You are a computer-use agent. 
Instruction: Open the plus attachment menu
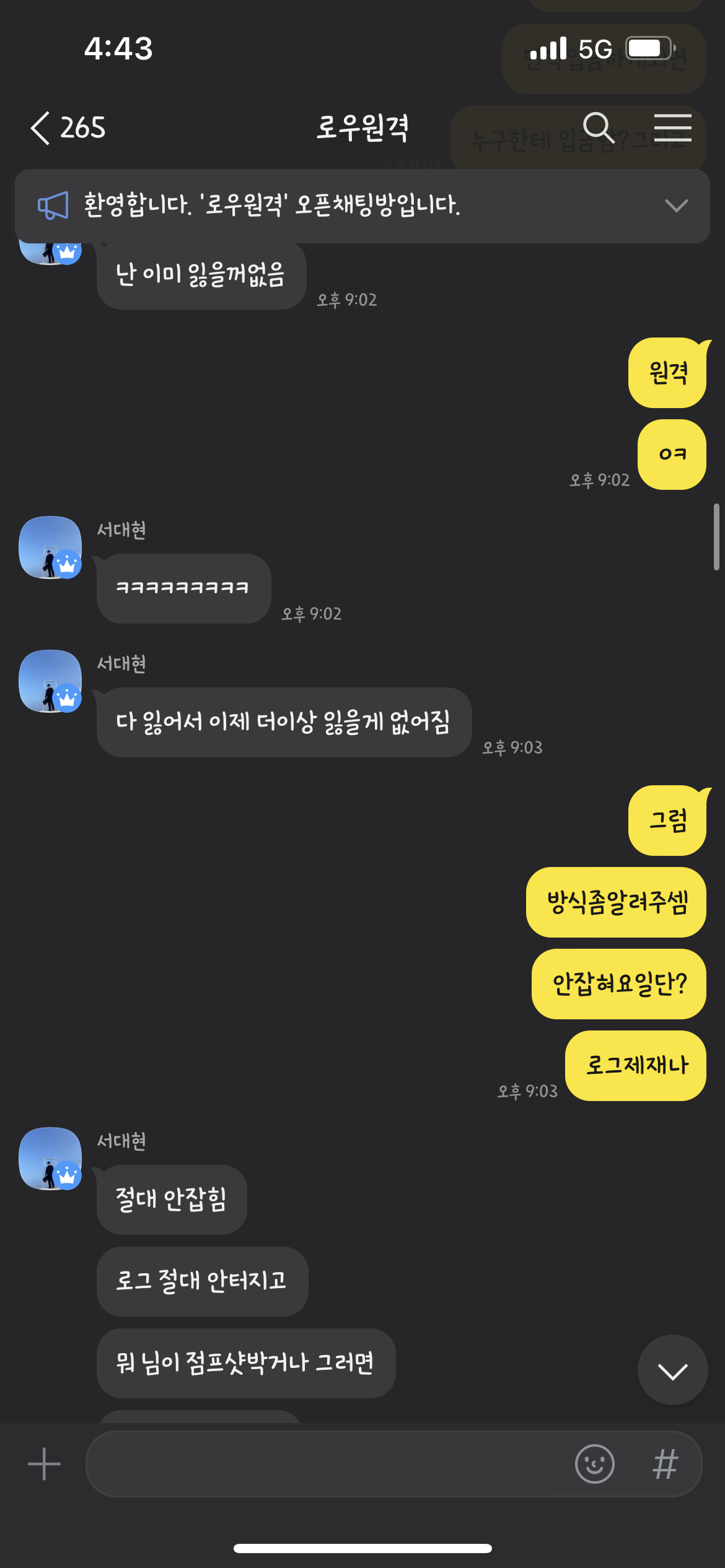tap(44, 1464)
